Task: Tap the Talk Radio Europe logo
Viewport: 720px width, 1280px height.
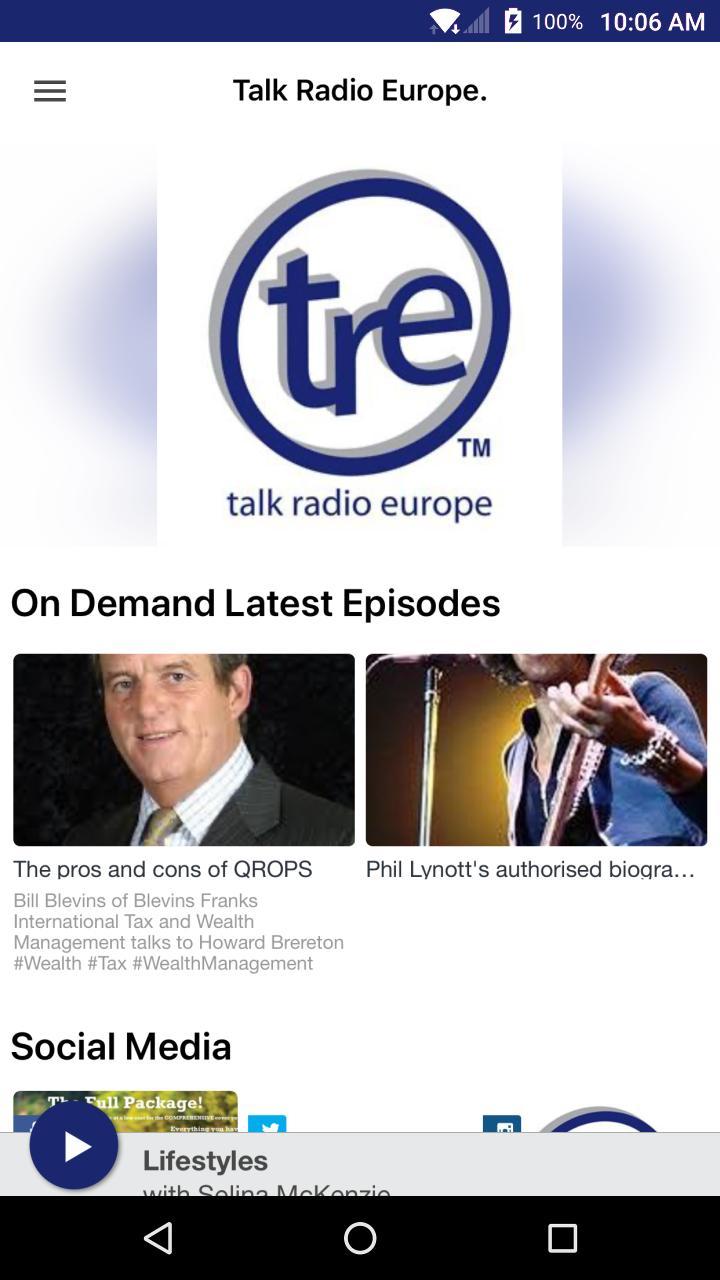Action: 360,344
